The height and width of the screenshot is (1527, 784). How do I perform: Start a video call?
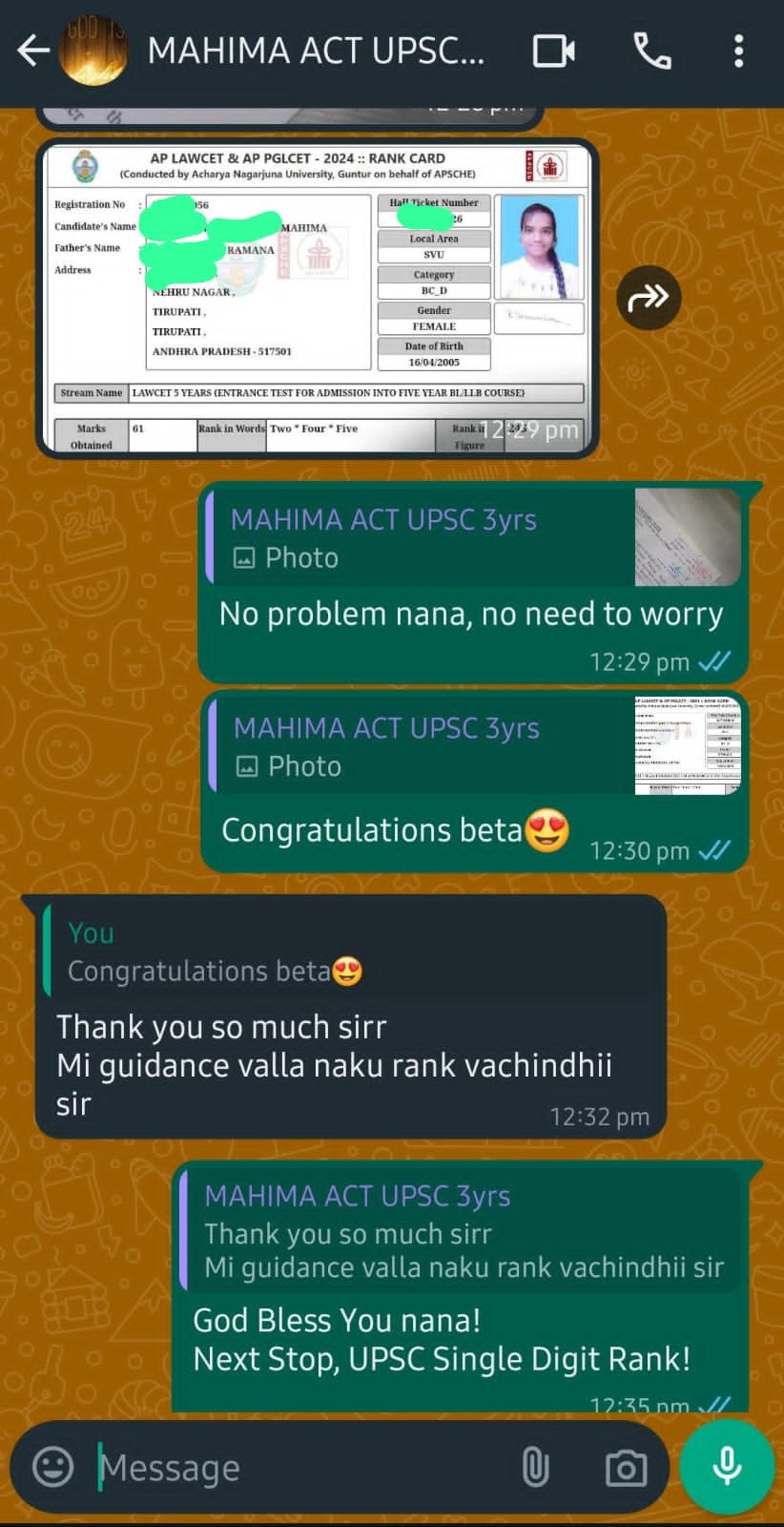pos(553,51)
